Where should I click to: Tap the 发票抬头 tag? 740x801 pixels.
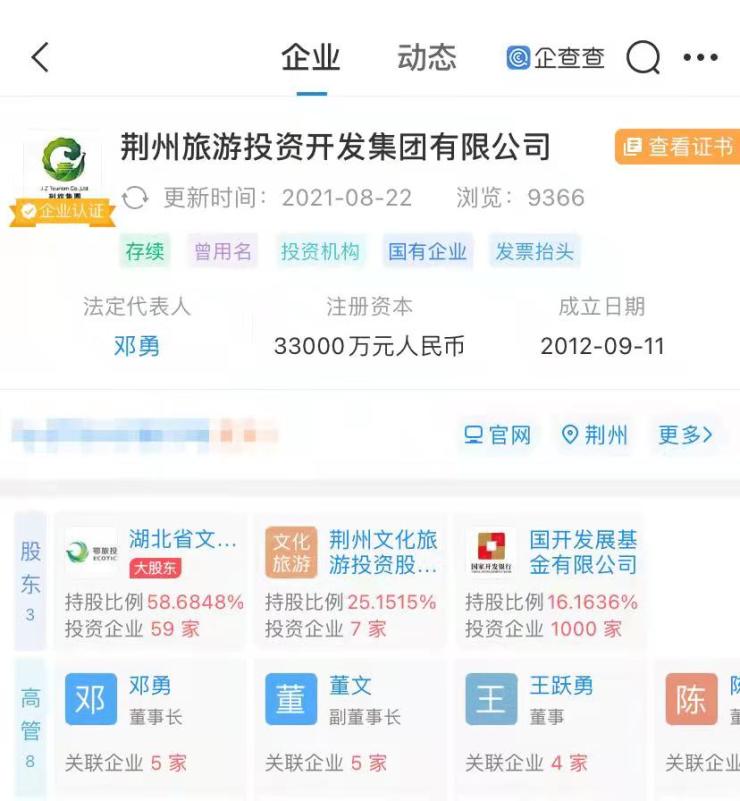click(535, 252)
